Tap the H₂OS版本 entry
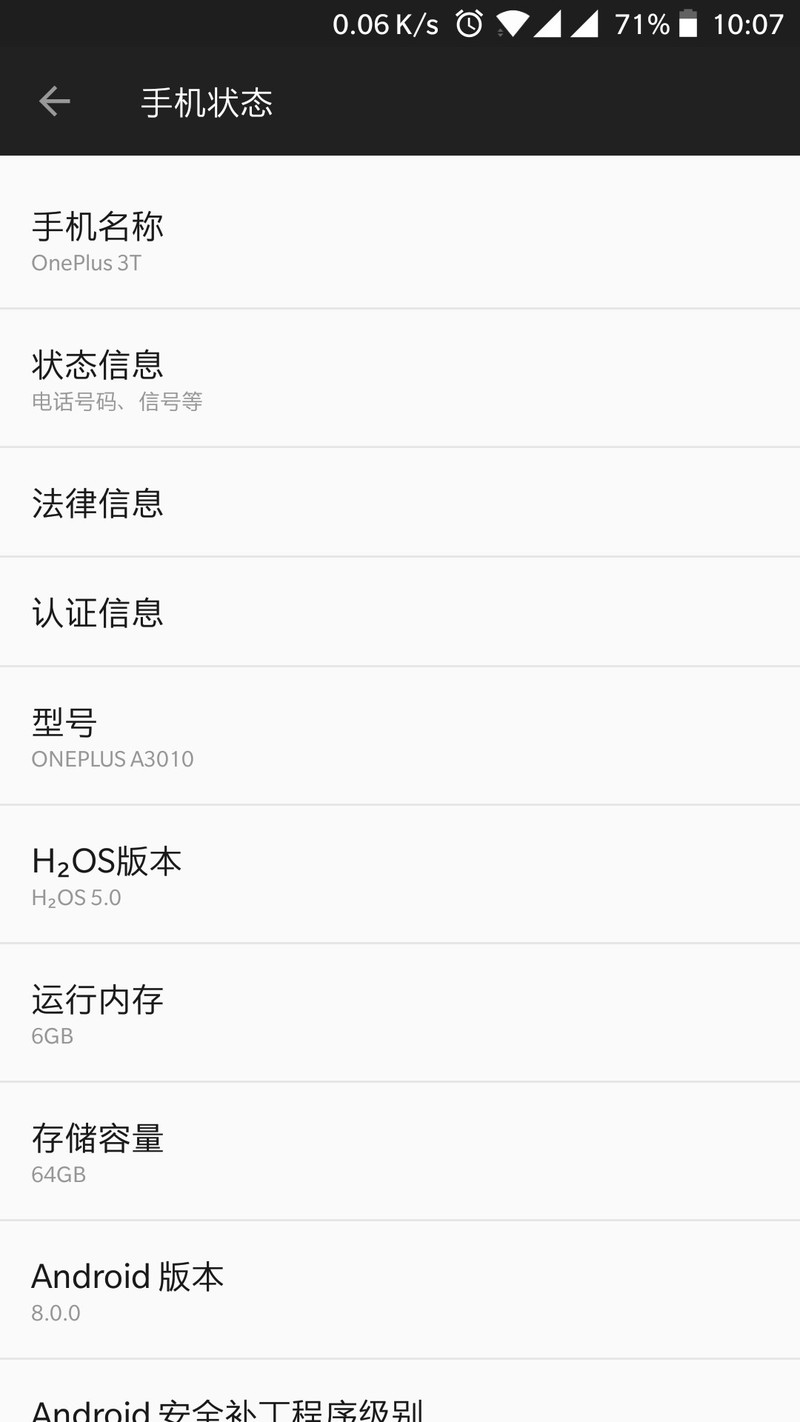Viewport: 800px width, 1422px height. (x=400, y=874)
